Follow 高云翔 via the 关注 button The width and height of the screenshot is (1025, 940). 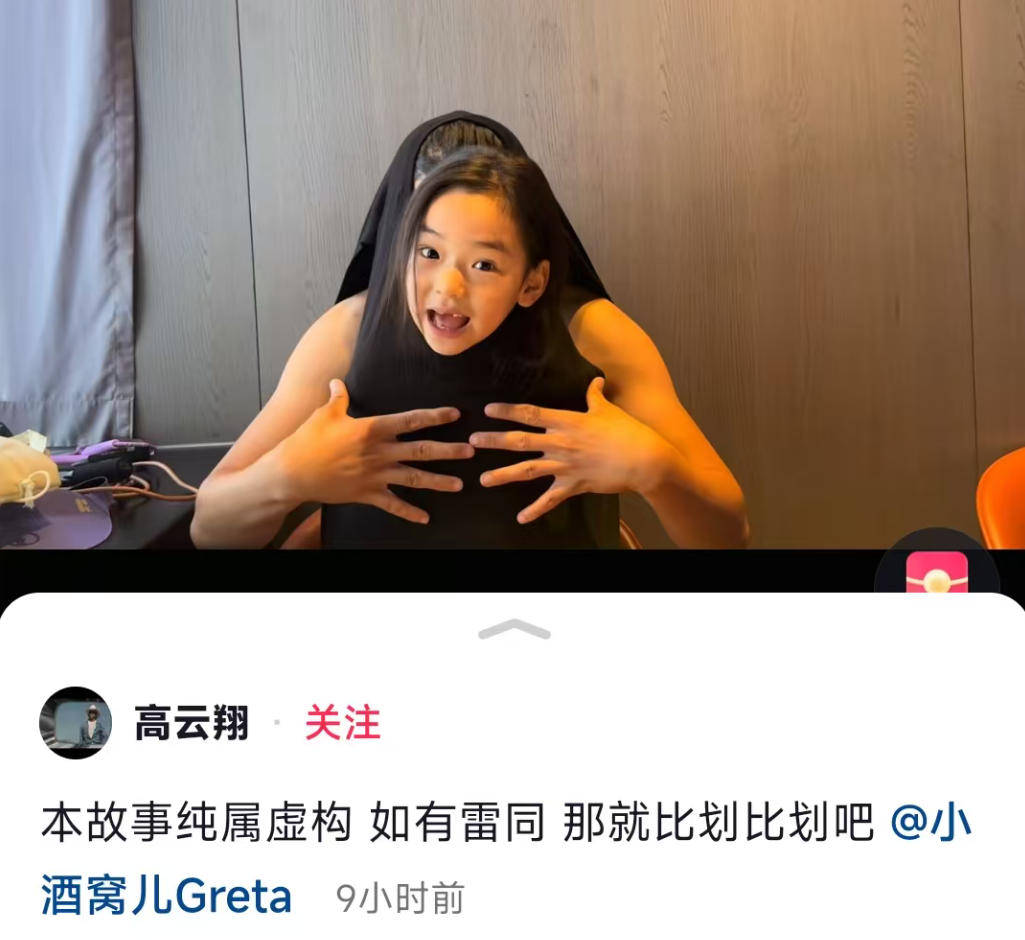[x=342, y=723]
